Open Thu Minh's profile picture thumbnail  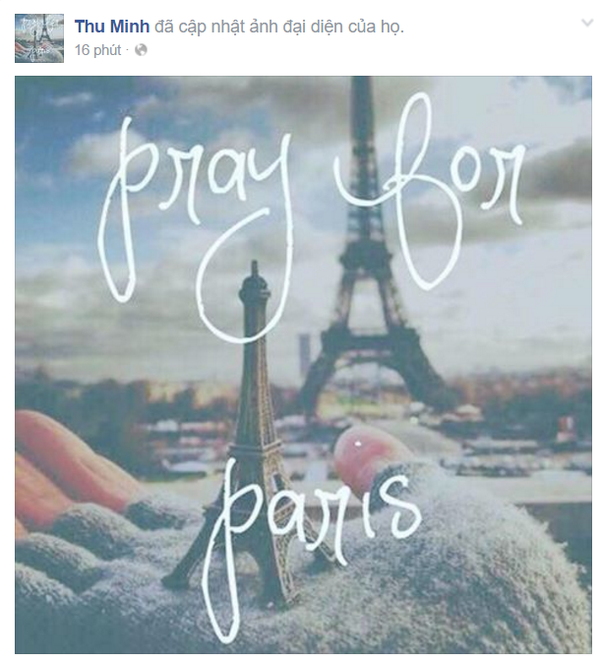(39, 38)
